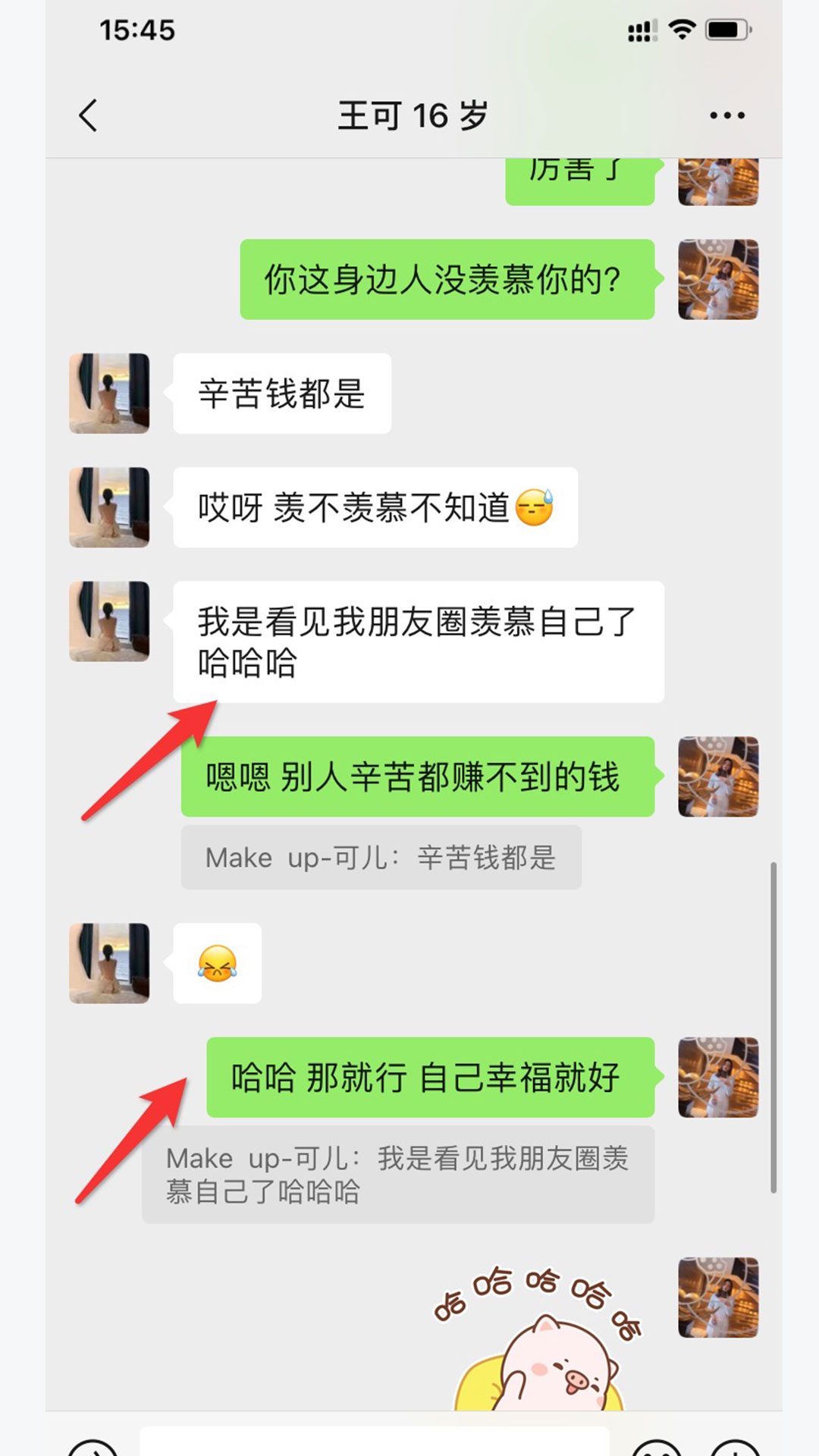View the 哈哈哈哈 pig sticker
This screenshot has height=1456, width=819.
point(538,1338)
